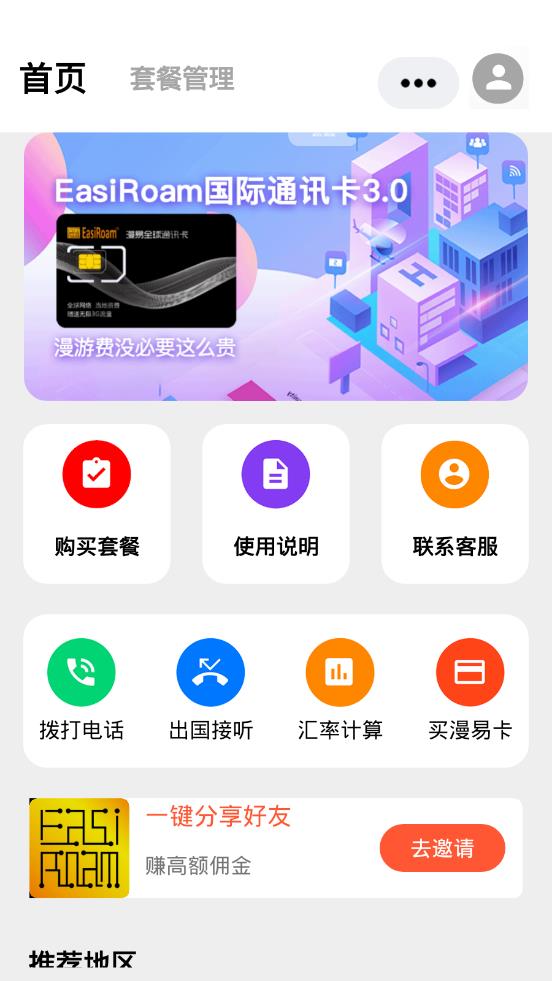Tap the 去邀请 button
The height and width of the screenshot is (981, 552).
point(442,848)
